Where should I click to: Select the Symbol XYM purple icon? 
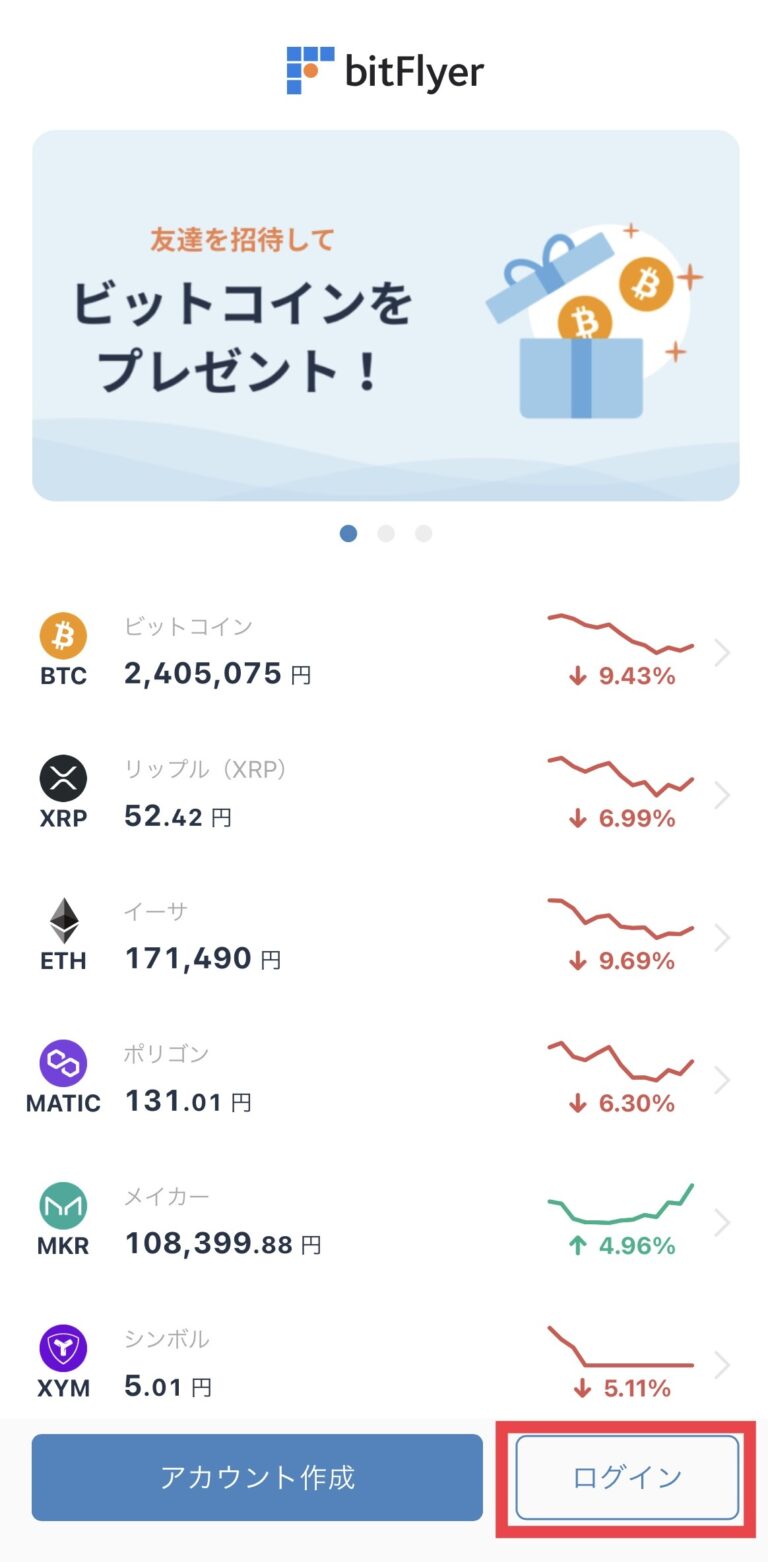63,1347
